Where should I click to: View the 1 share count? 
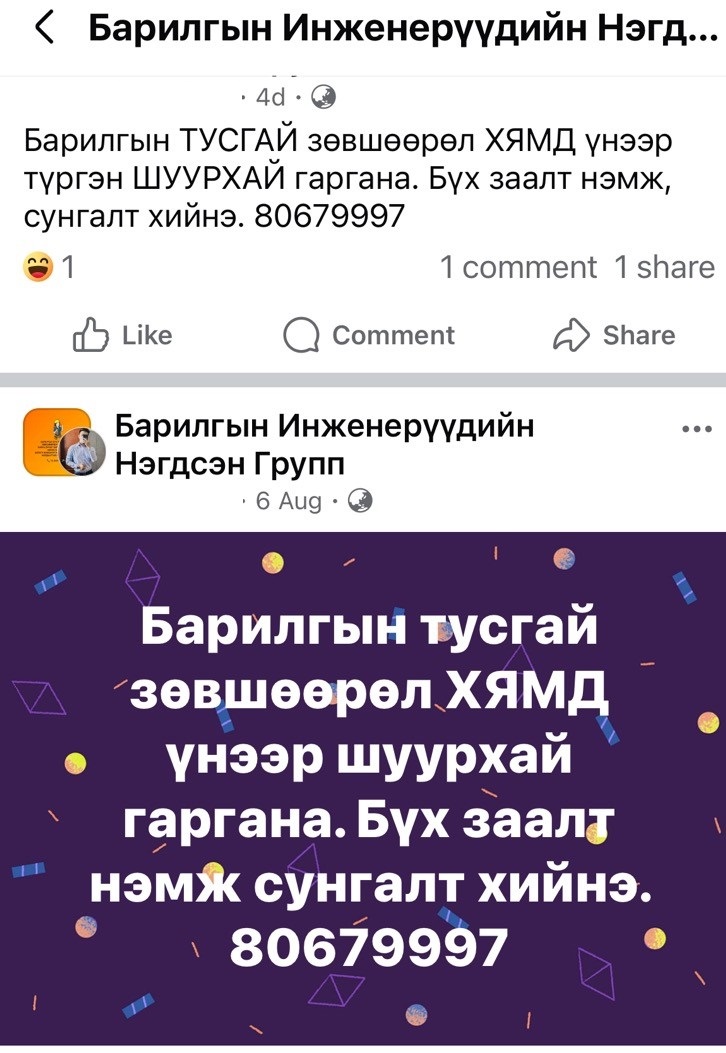(x=664, y=267)
